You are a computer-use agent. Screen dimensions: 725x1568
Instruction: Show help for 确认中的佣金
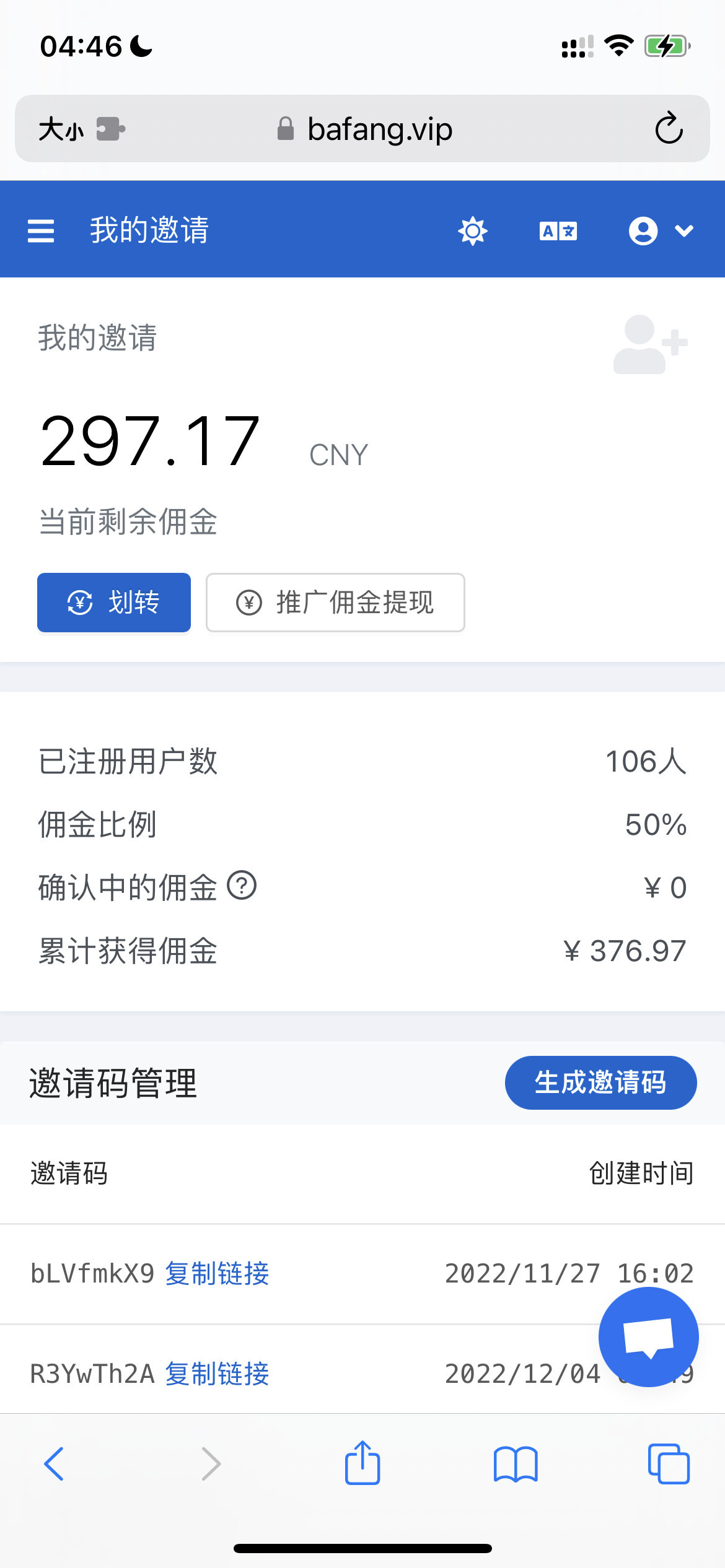point(242,886)
